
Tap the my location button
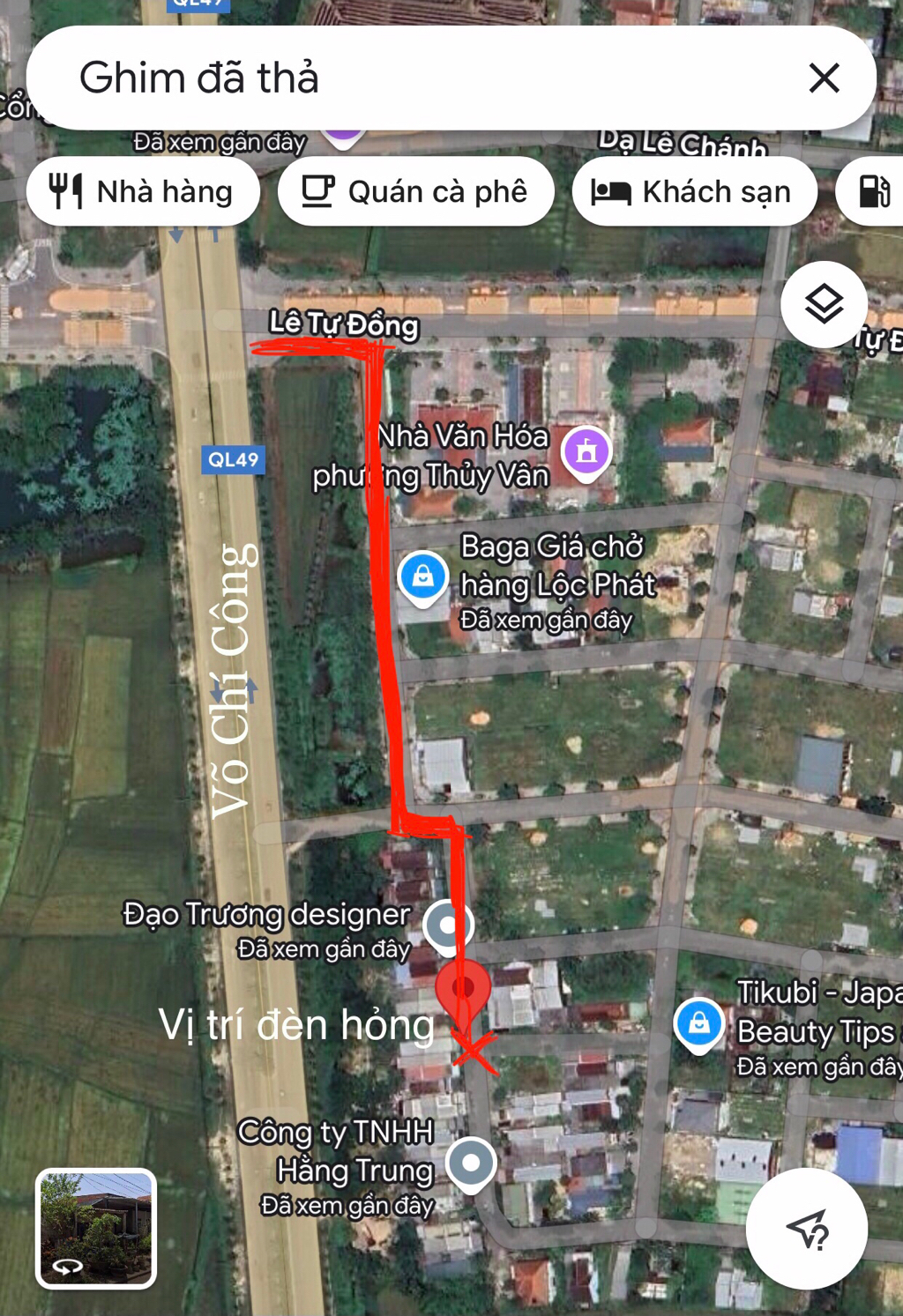click(806, 1228)
